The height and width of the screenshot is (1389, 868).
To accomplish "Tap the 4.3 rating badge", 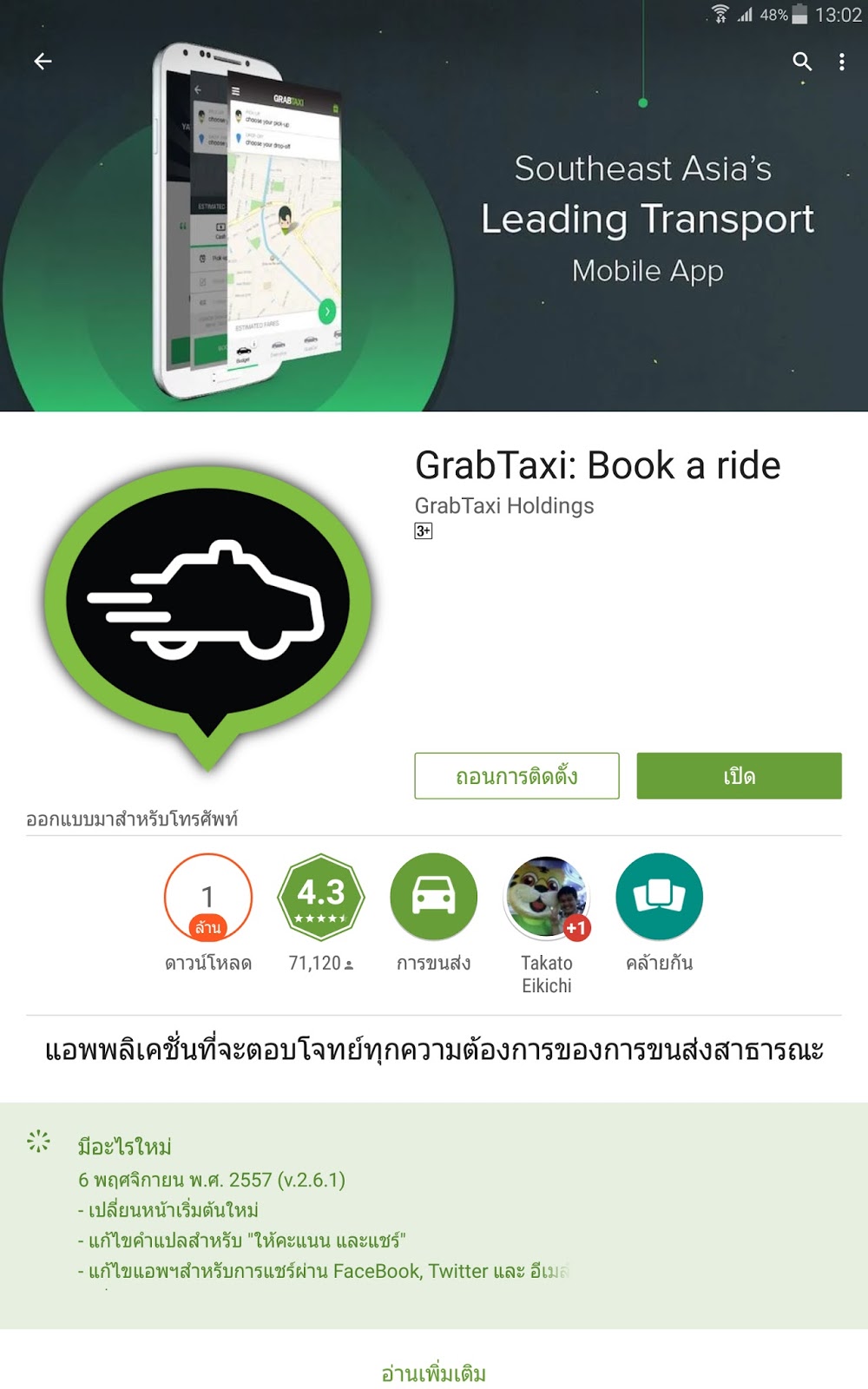I will click(321, 897).
